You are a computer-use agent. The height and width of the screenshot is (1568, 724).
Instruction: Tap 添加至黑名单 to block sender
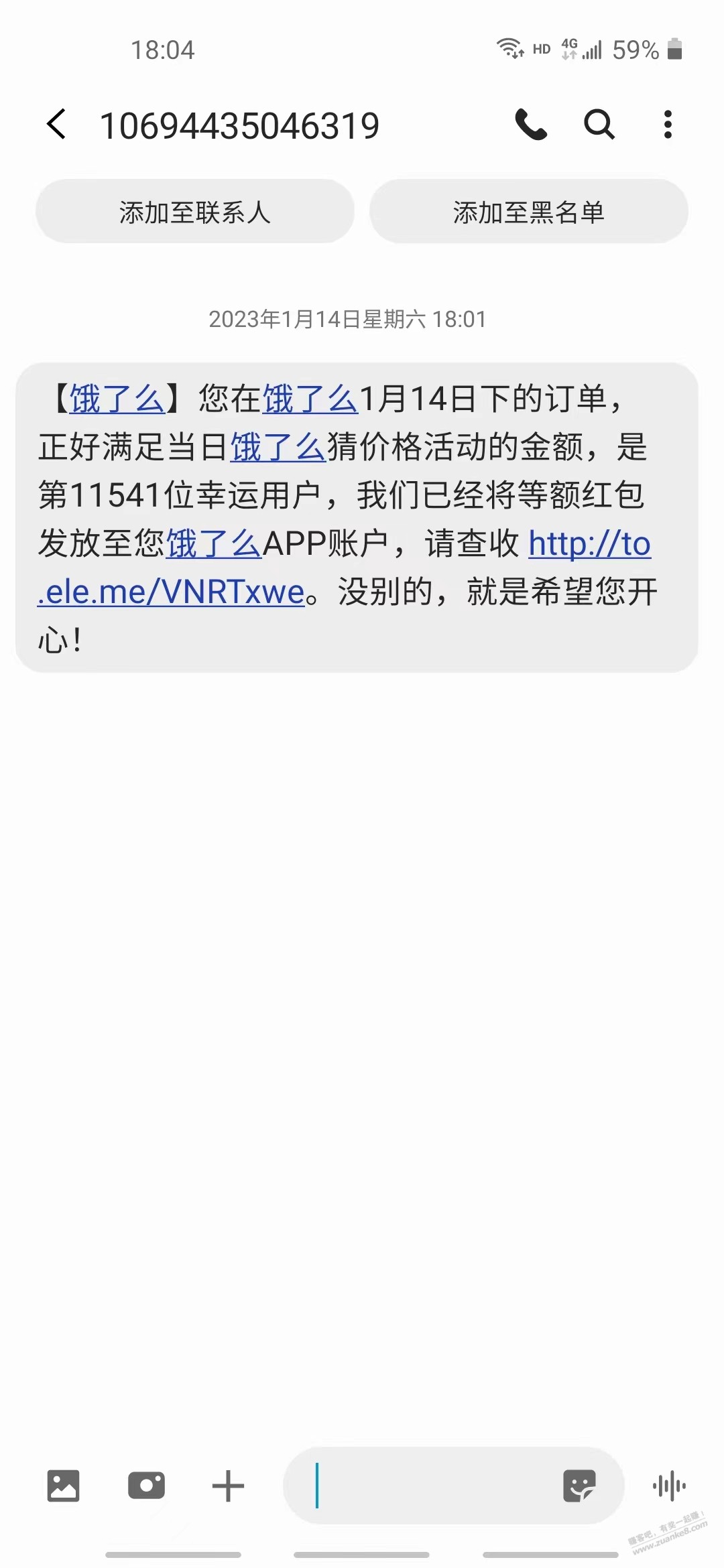tap(529, 212)
